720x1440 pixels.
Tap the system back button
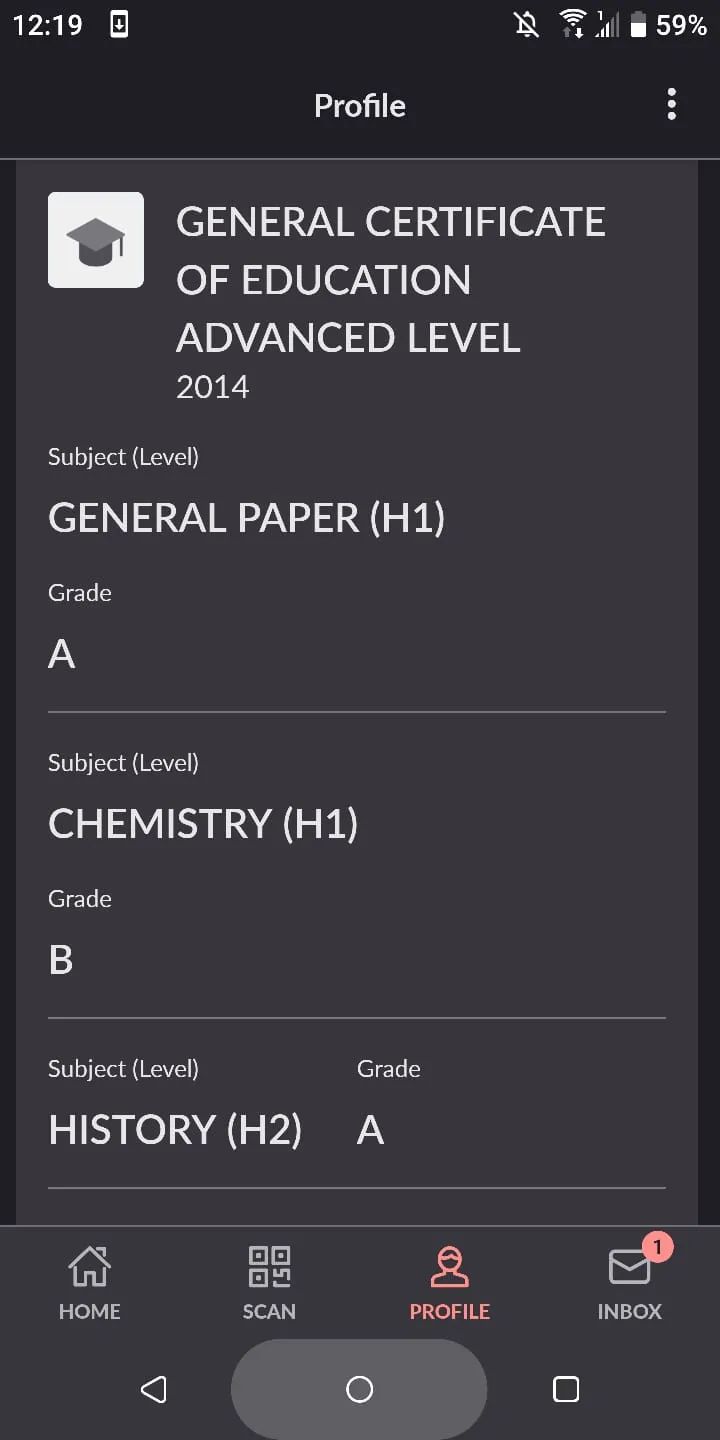point(153,1389)
